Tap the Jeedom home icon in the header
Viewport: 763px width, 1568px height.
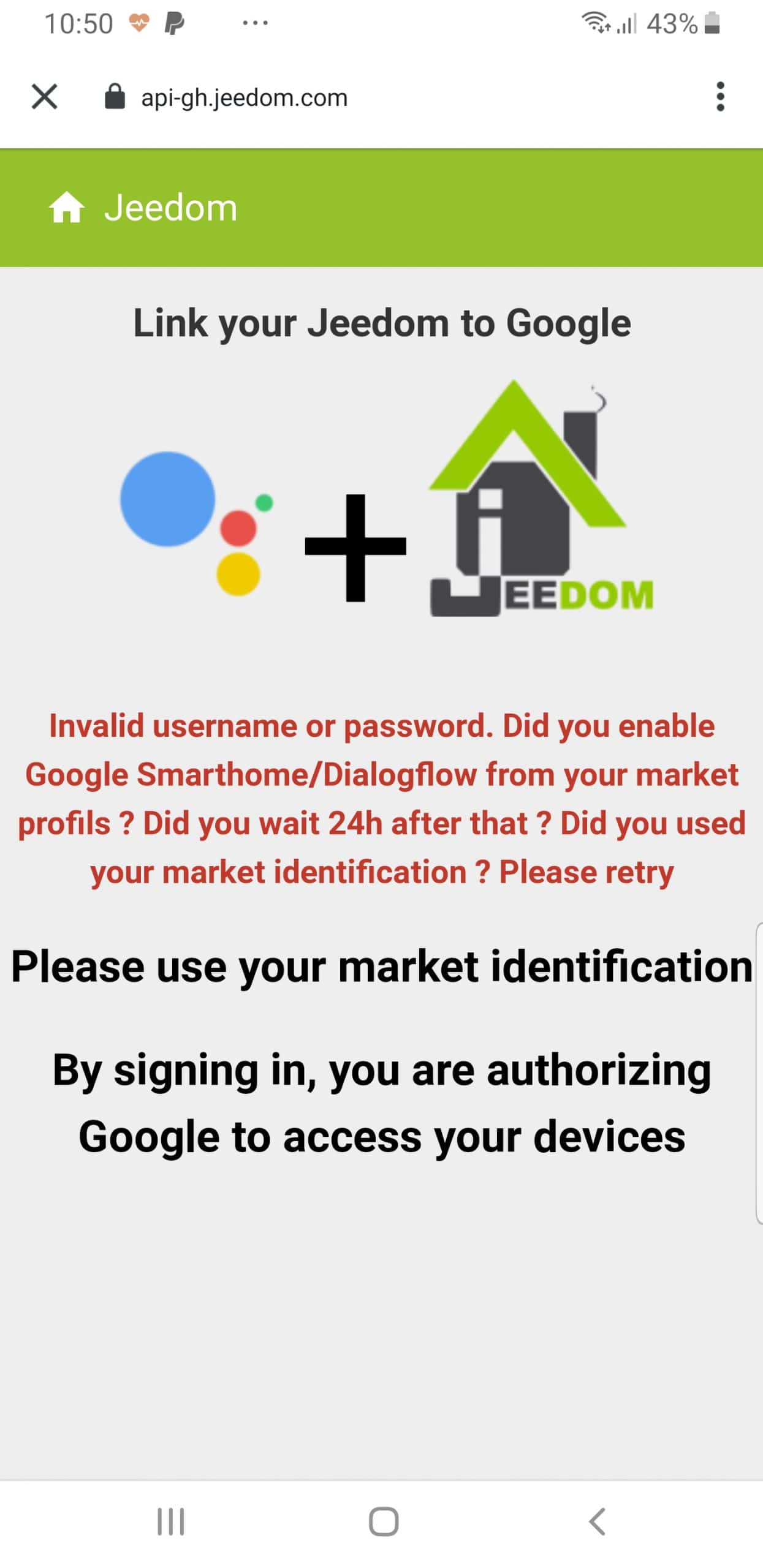67,208
